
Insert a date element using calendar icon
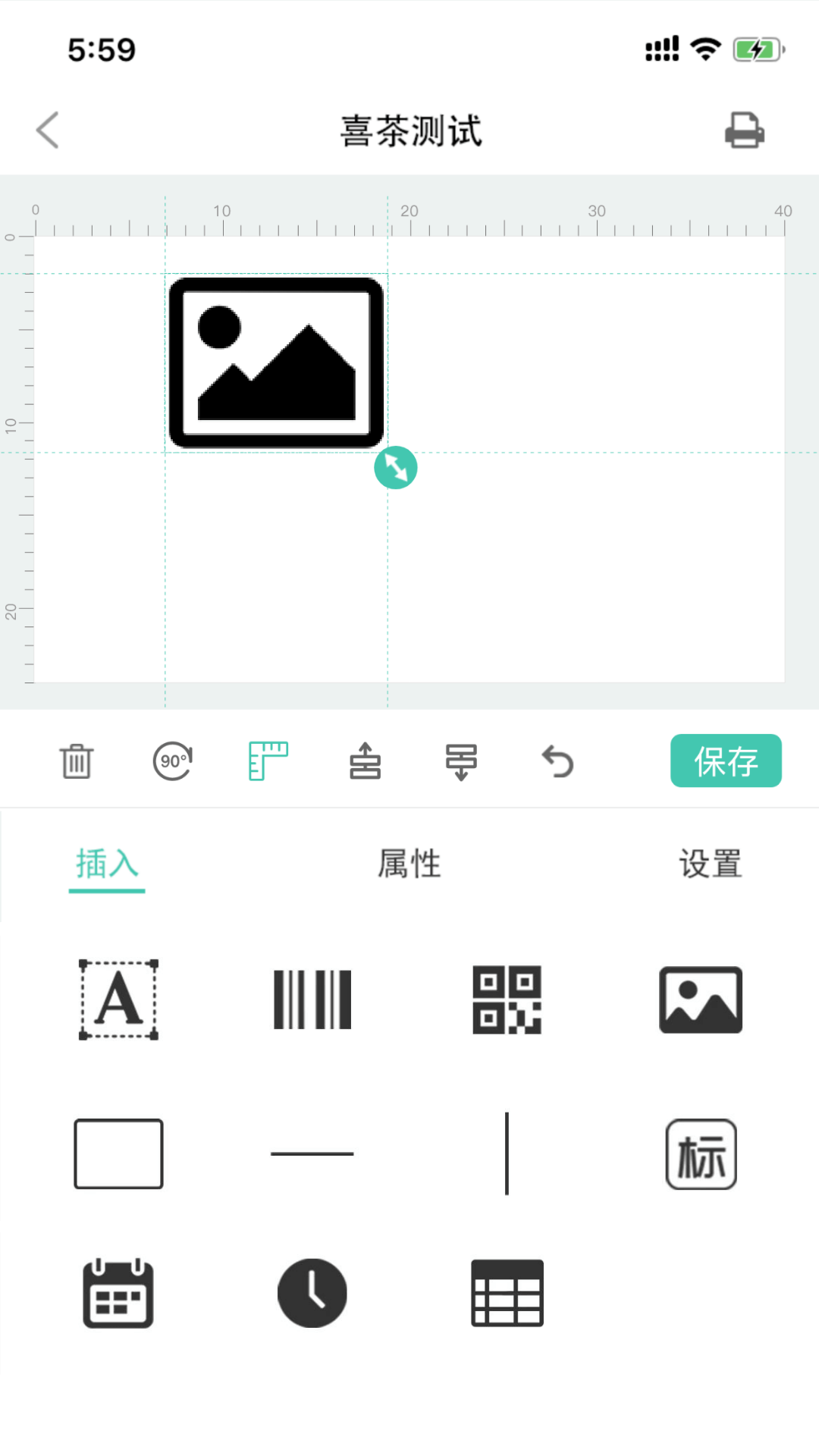(x=118, y=1293)
